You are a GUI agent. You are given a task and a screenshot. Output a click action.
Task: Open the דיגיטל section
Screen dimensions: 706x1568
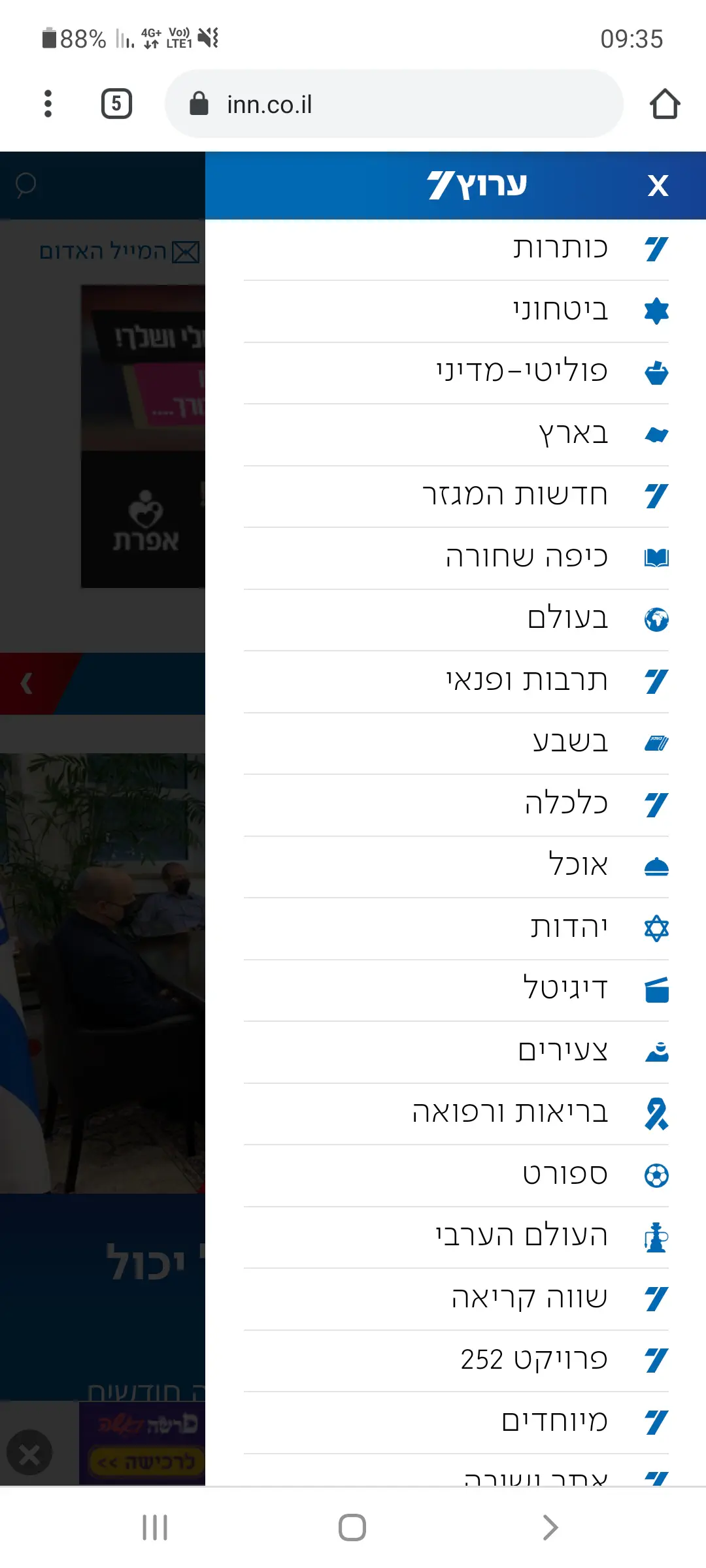tap(565, 990)
